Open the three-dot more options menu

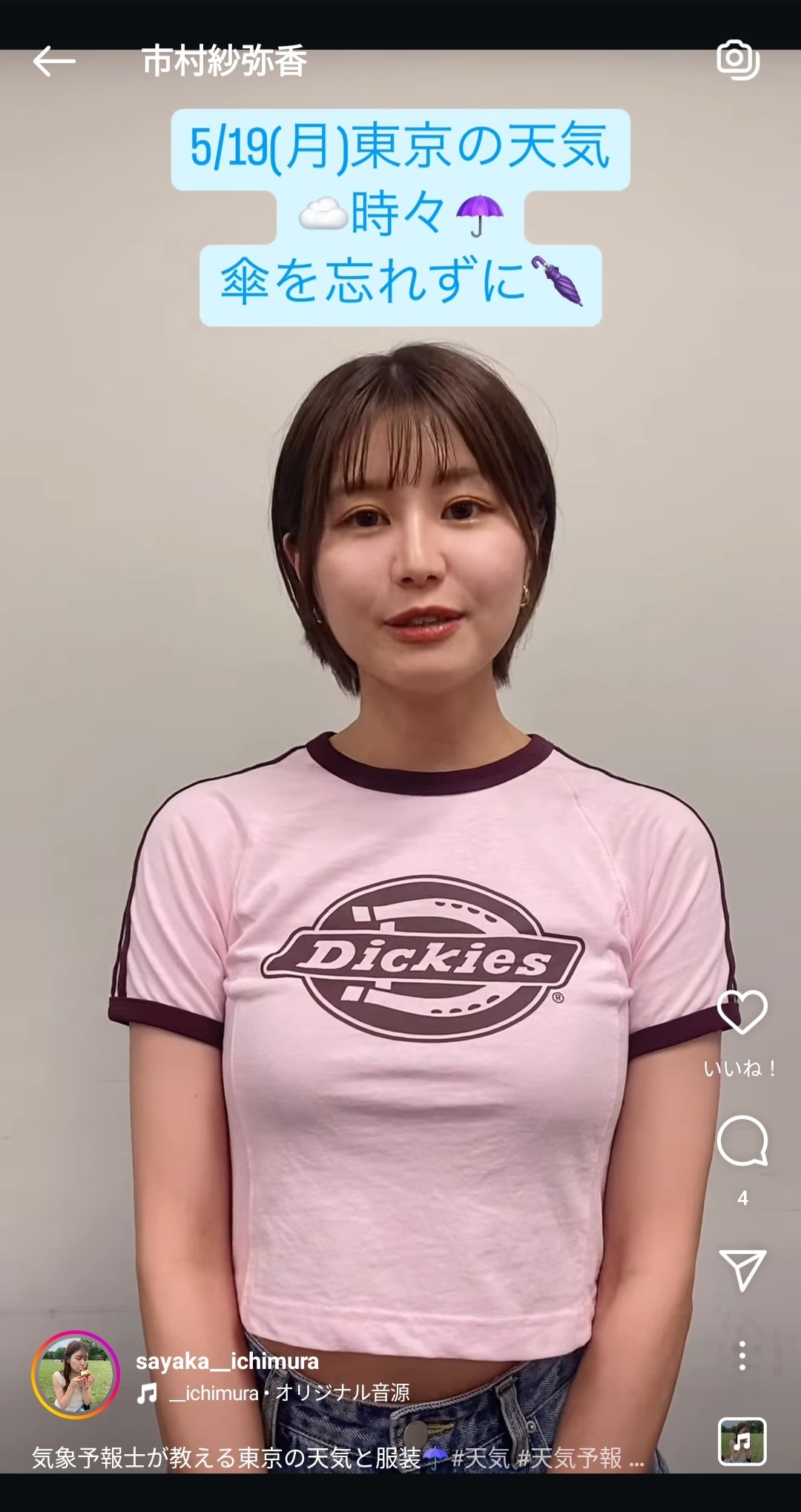pos(742,1355)
